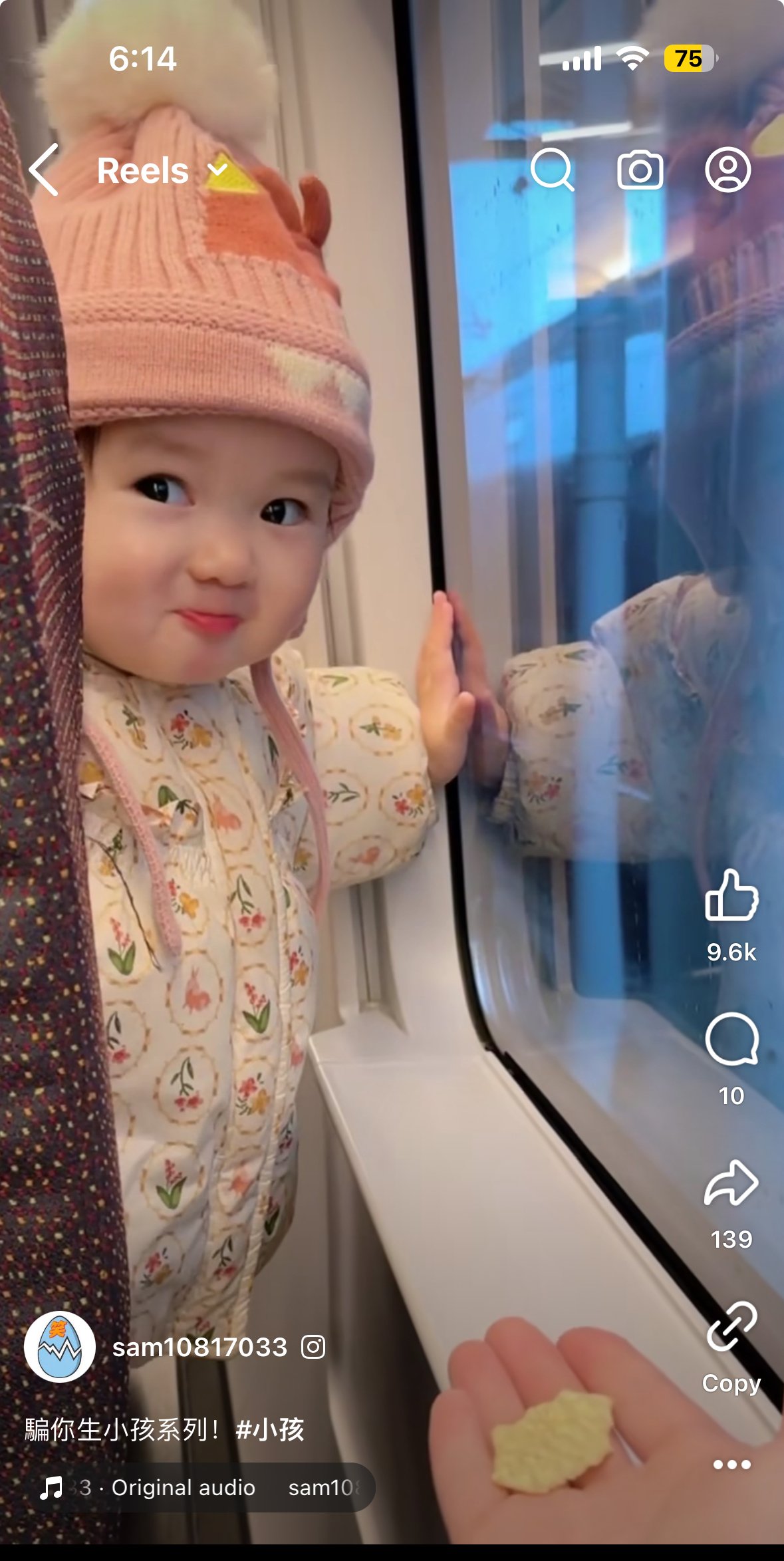
Task: Open search with the magnifier icon
Action: [551, 170]
